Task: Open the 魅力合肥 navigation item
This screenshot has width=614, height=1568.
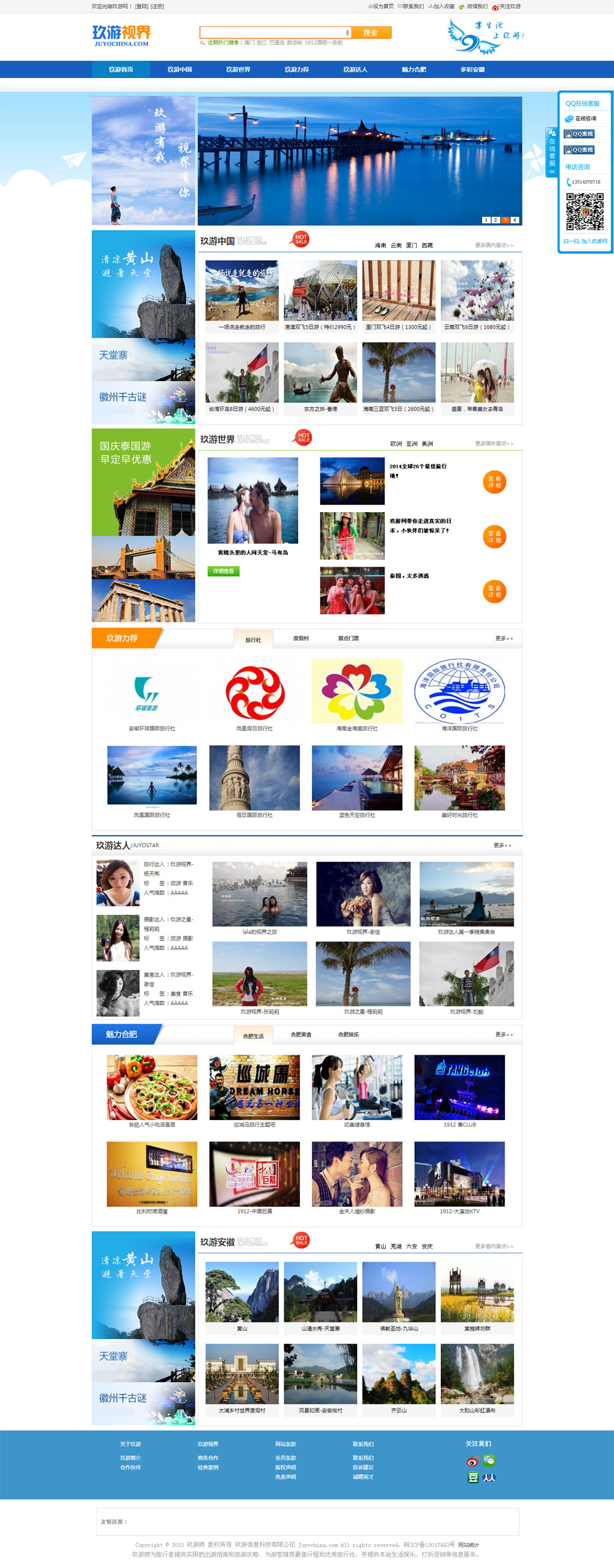Action: [414, 70]
